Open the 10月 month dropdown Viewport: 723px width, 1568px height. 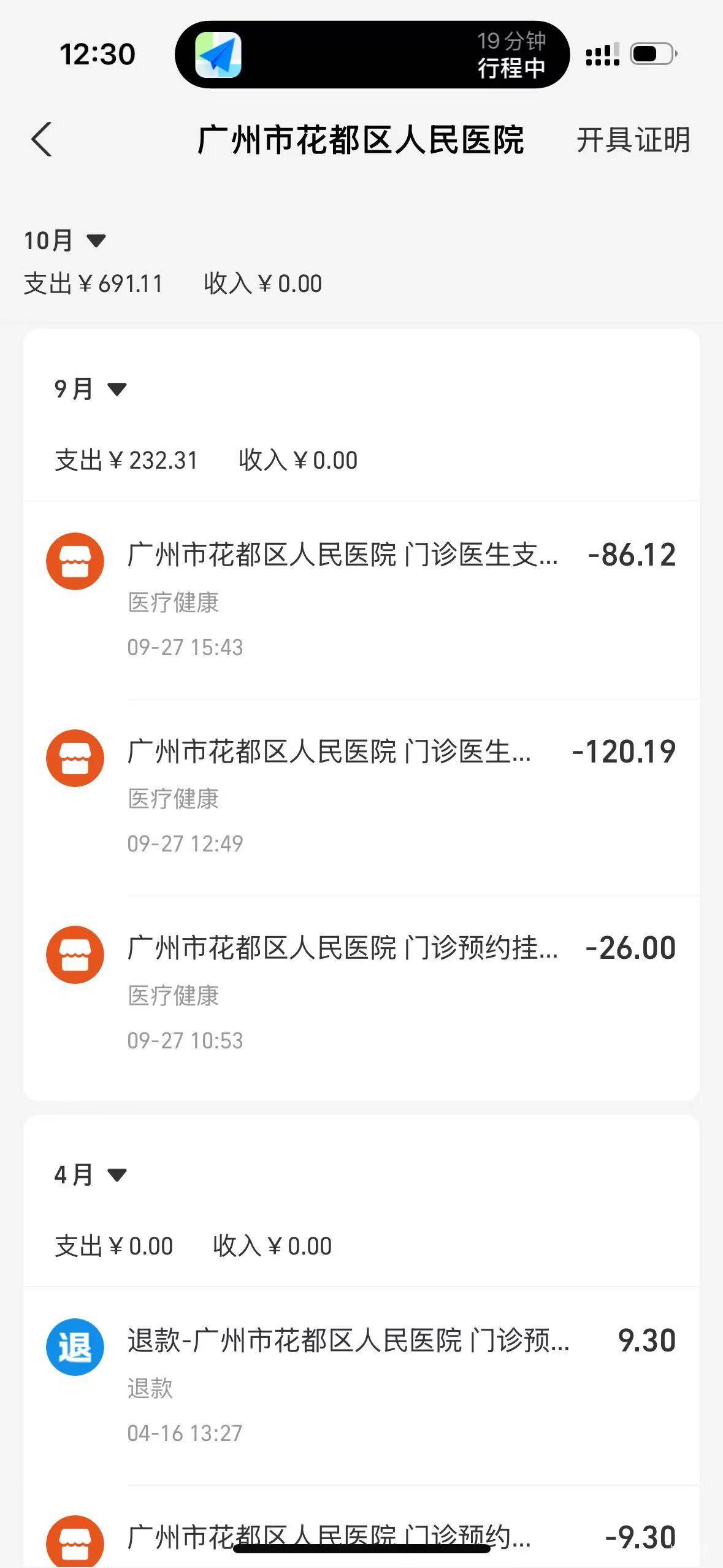[64, 240]
